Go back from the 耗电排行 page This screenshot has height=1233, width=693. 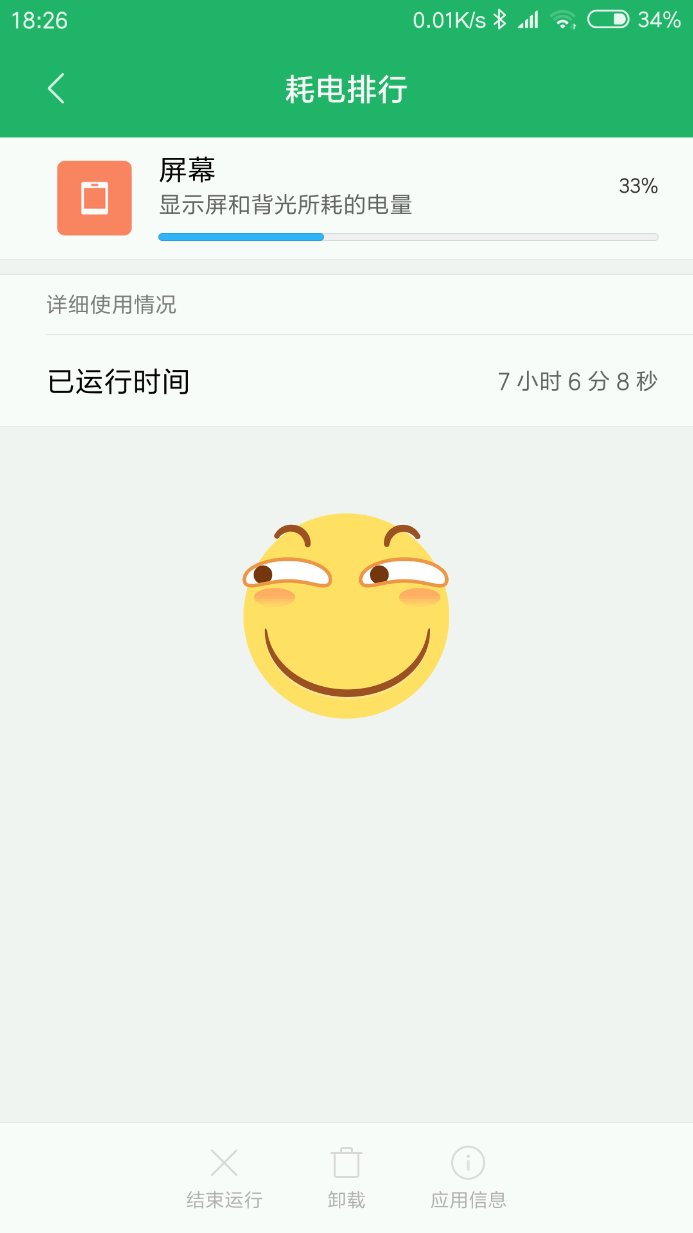click(56, 88)
